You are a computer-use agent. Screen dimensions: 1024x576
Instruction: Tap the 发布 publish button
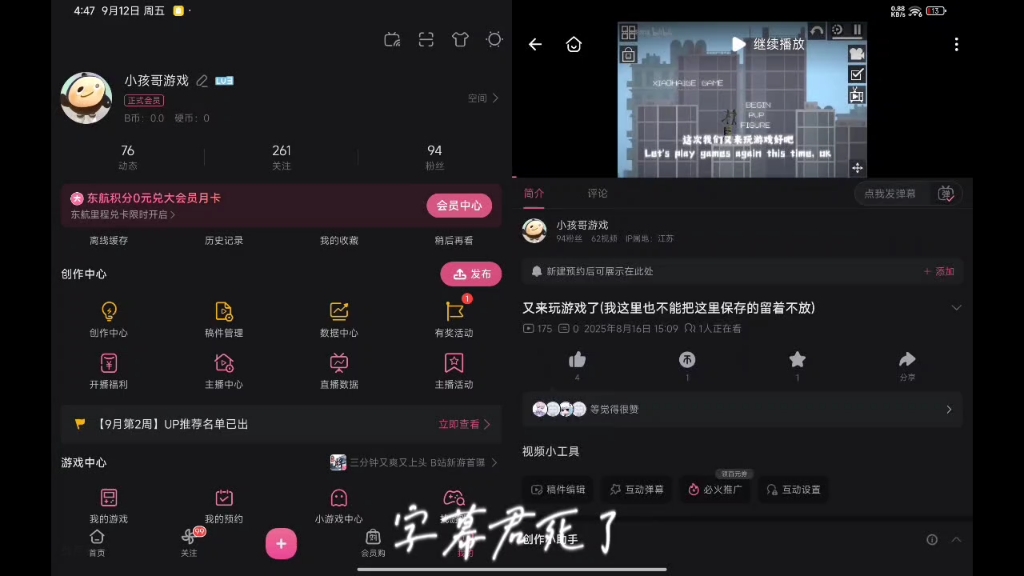click(471, 274)
